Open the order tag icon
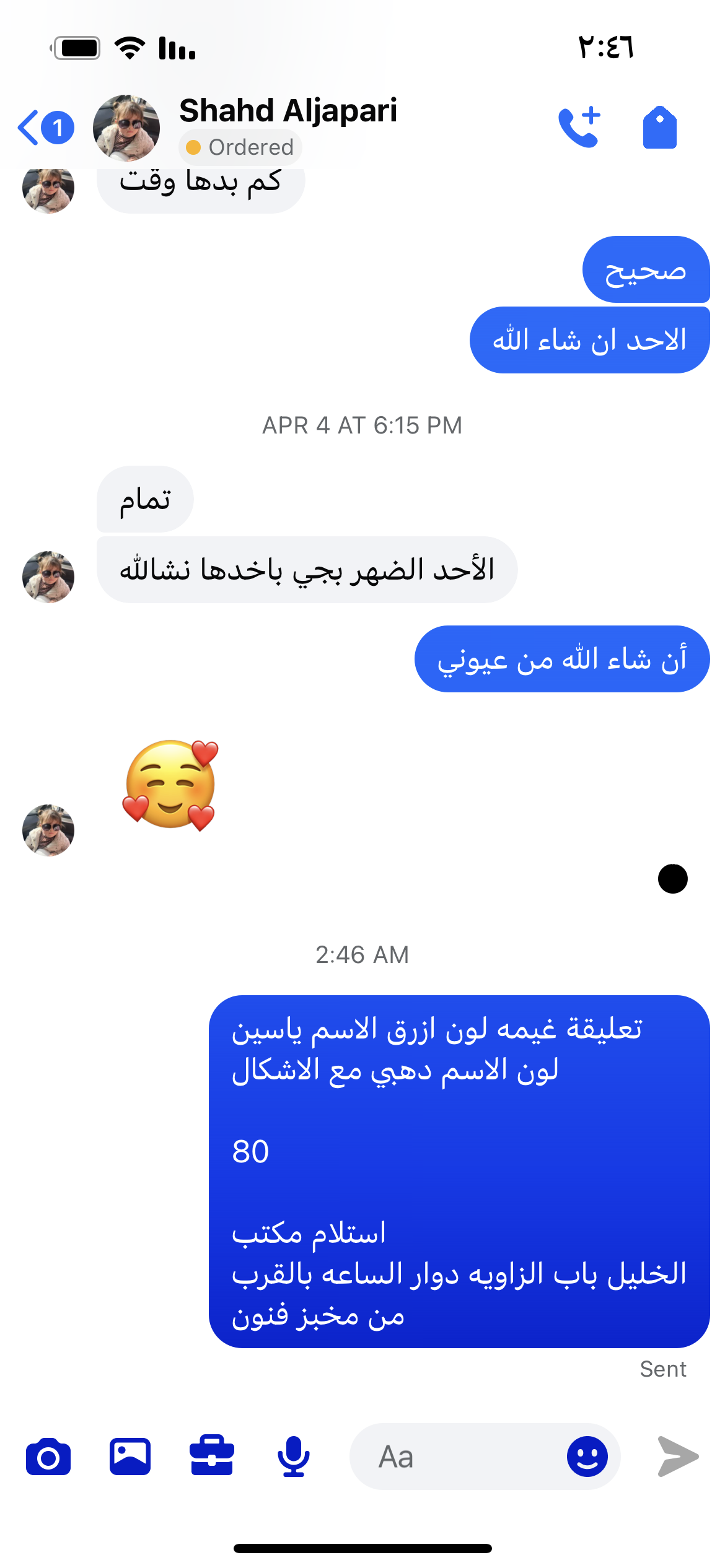Image resolution: width=725 pixels, height=1568 pixels. 659,128
